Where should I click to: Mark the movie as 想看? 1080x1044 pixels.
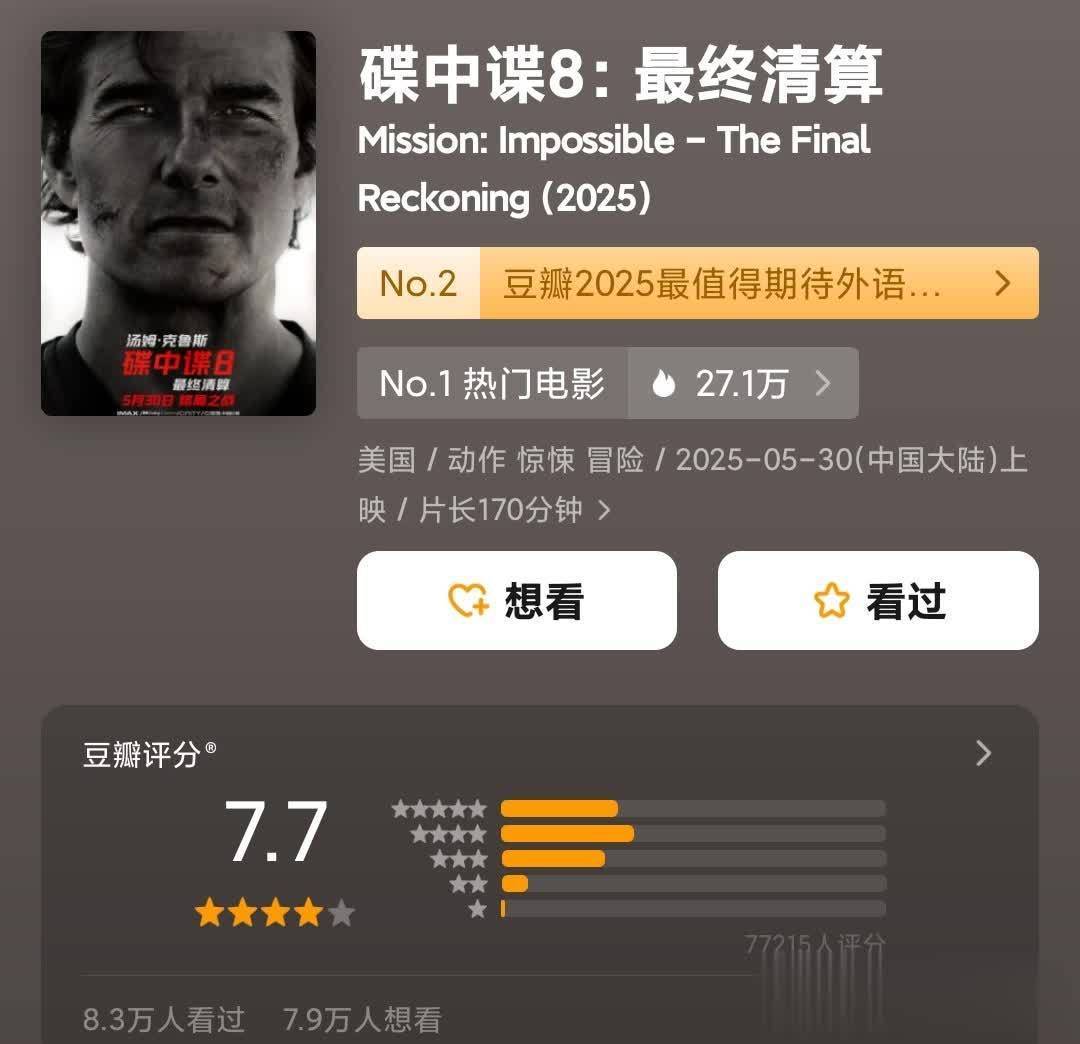pos(516,601)
